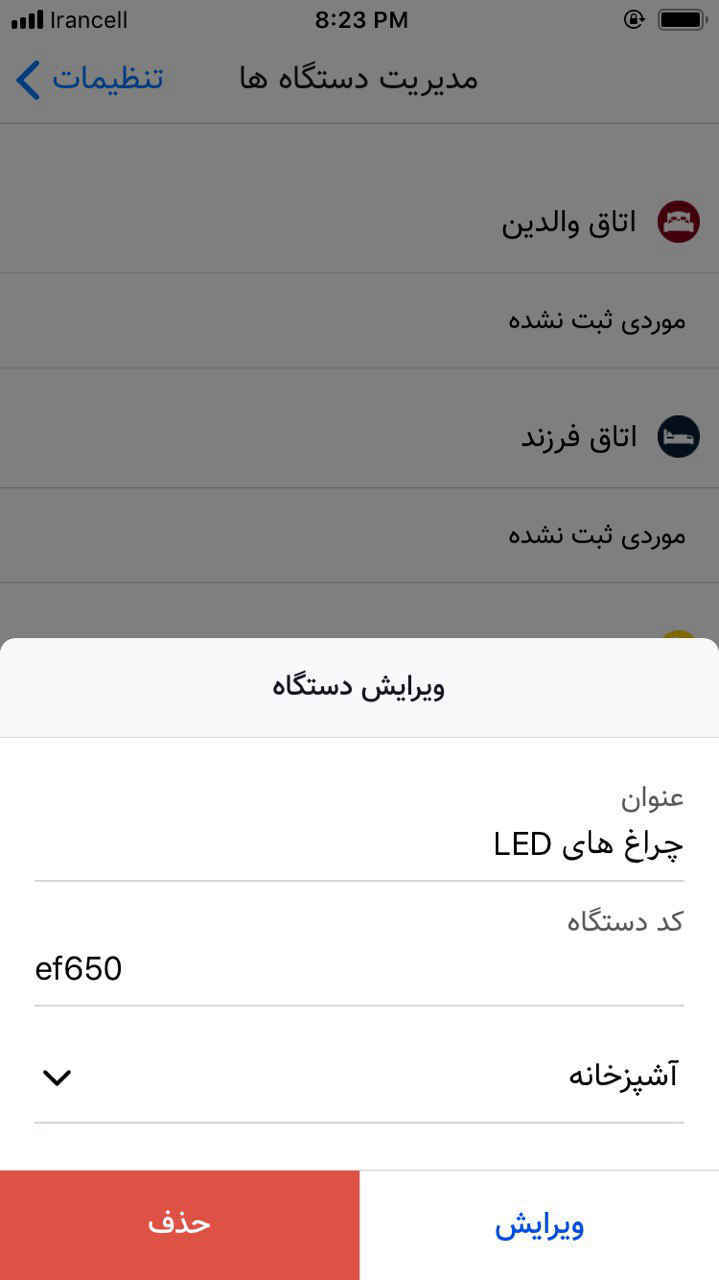The height and width of the screenshot is (1280, 719).
Task: Go back to تنظیمات settings
Action: pyautogui.click(x=90, y=79)
